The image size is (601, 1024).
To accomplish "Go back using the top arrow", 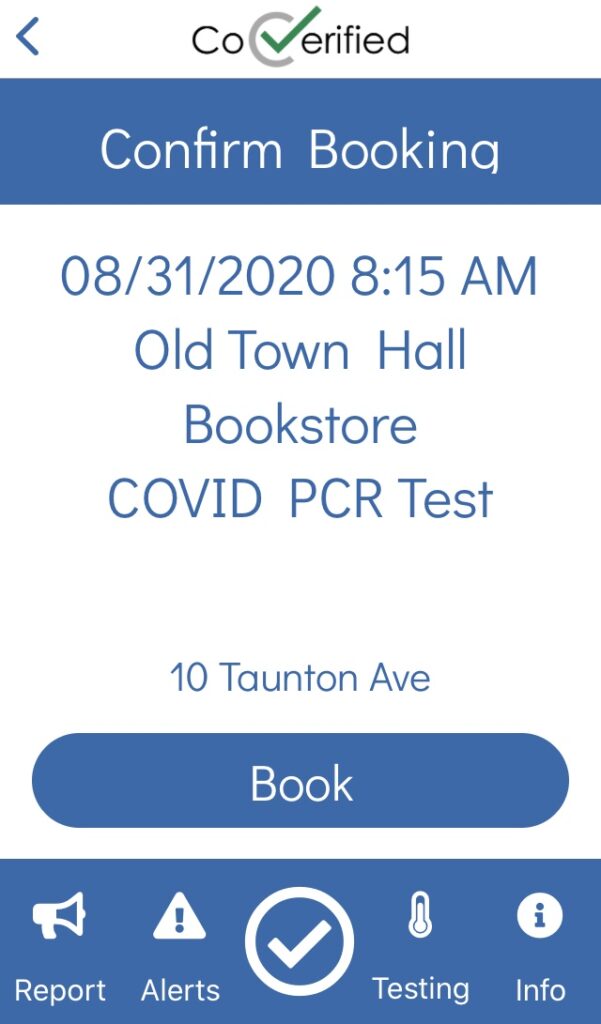I will [x=27, y=37].
